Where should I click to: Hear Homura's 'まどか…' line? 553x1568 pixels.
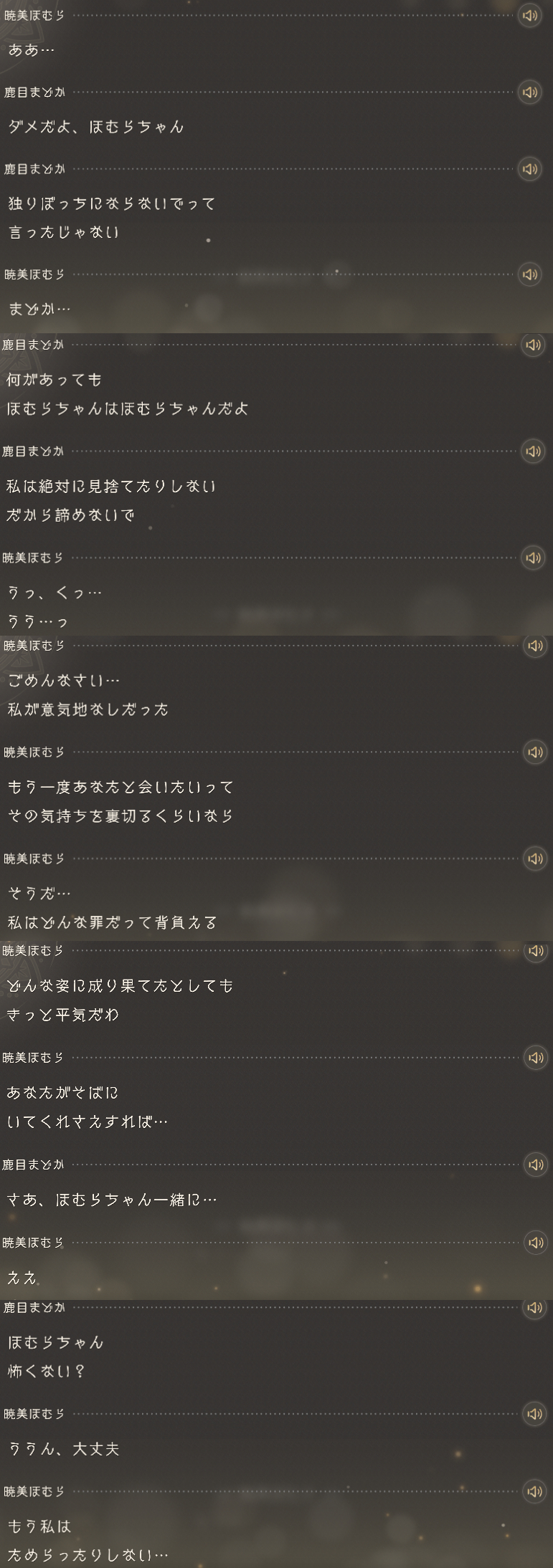pyautogui.click(x=529, y=274)
